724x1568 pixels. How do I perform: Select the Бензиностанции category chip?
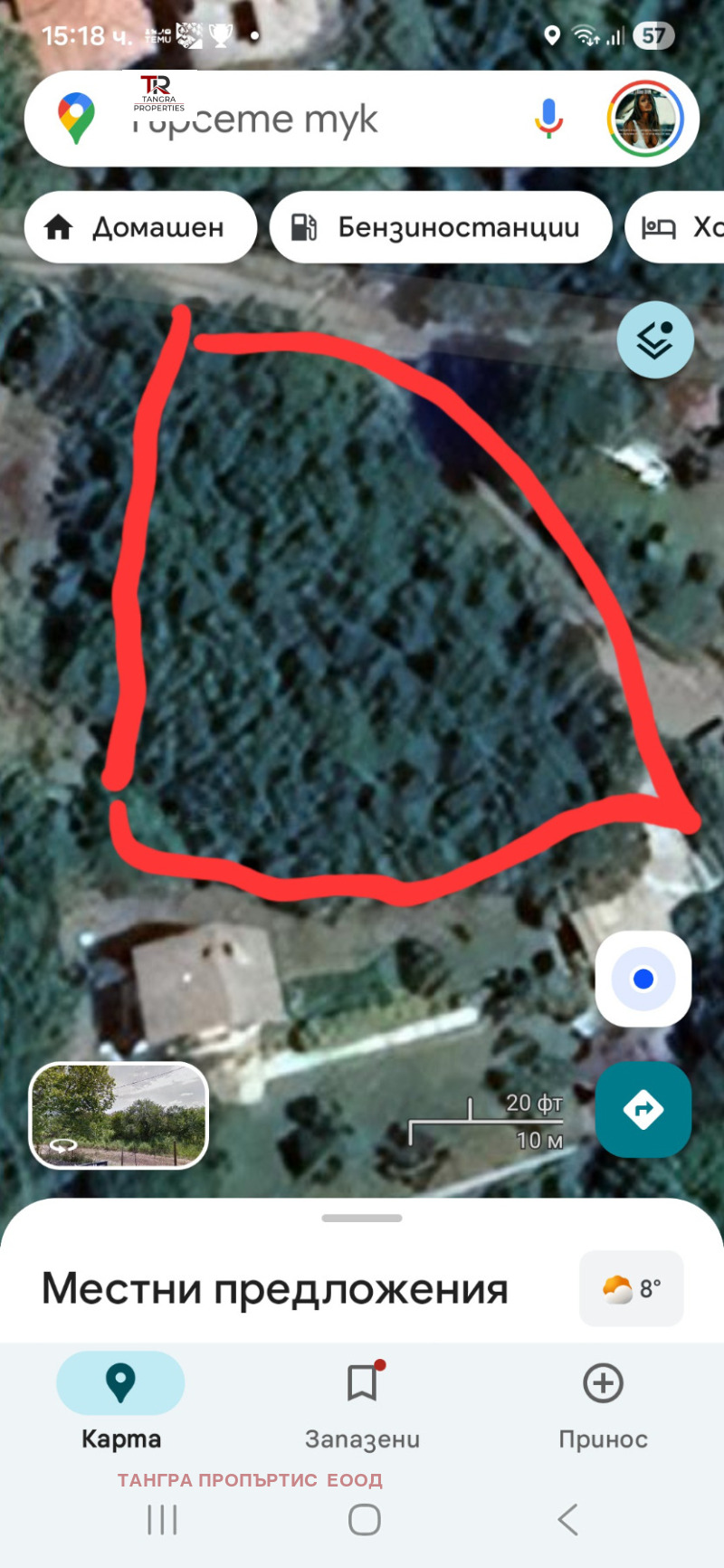pyautogui.click(x=441, y=227)
